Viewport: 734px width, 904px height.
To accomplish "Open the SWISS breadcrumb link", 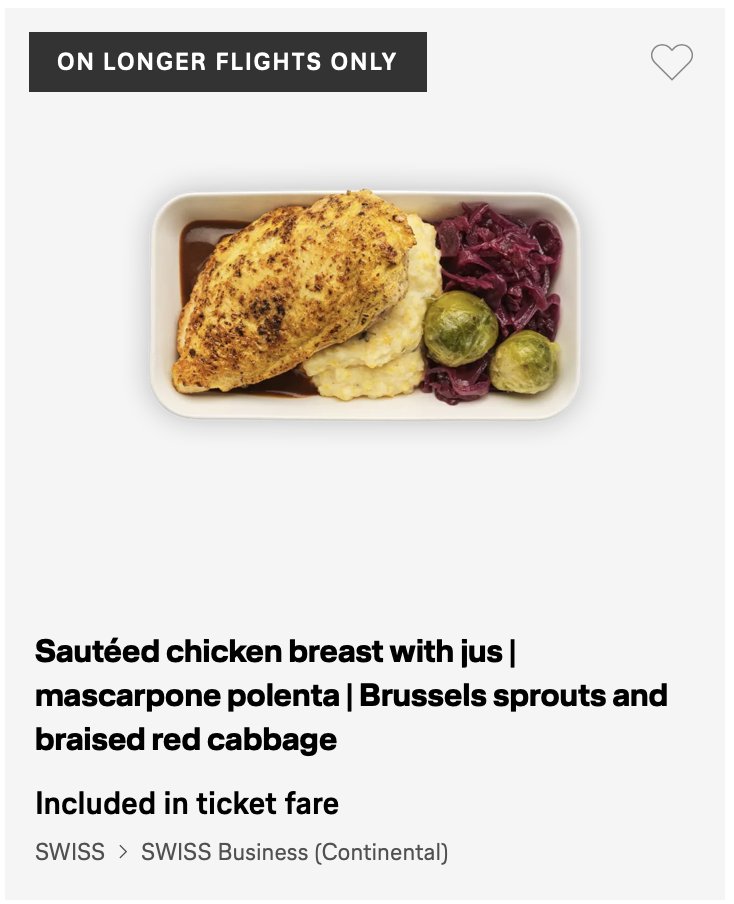I will 69,852.
